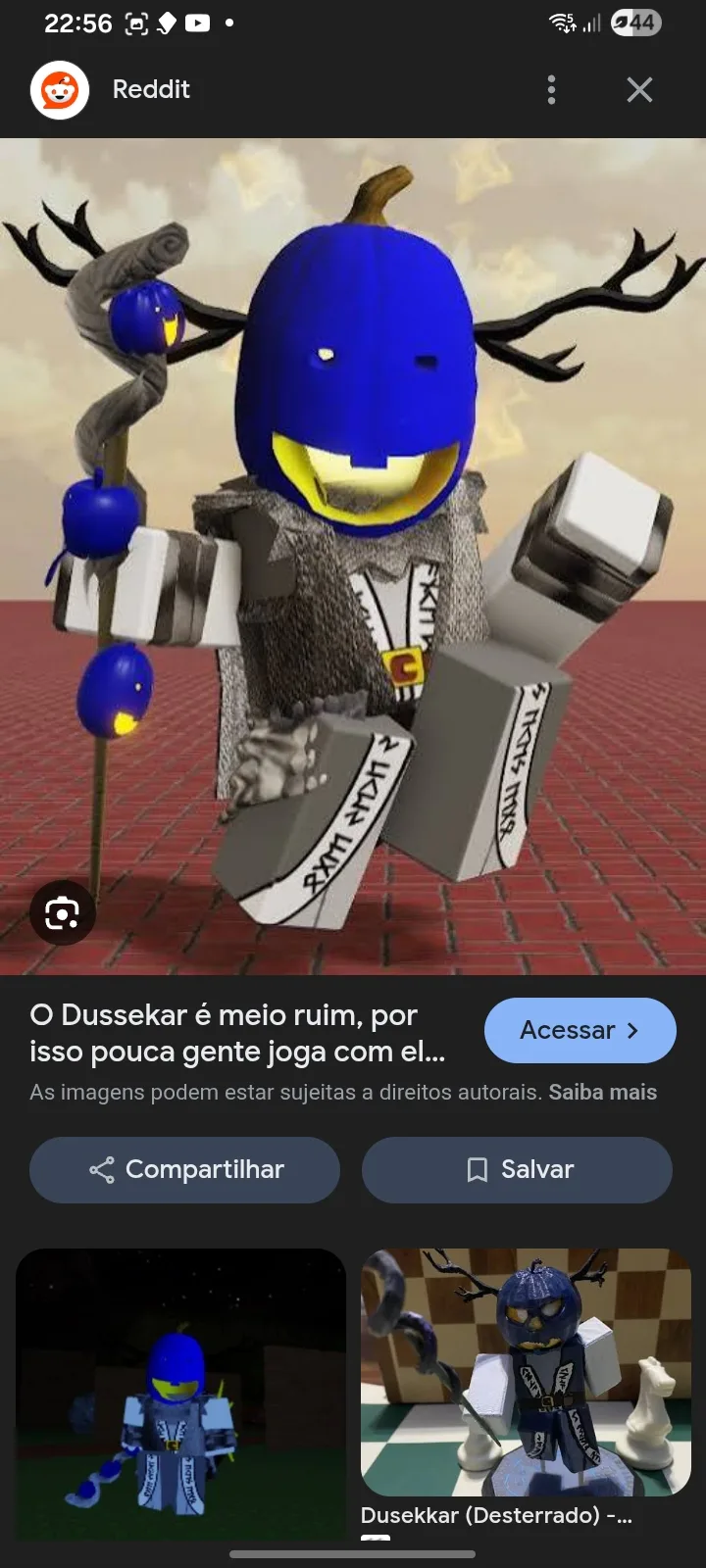706x1568 pixels.
Task: Search this image with Google Lens
Action: (x=62, y=913)
